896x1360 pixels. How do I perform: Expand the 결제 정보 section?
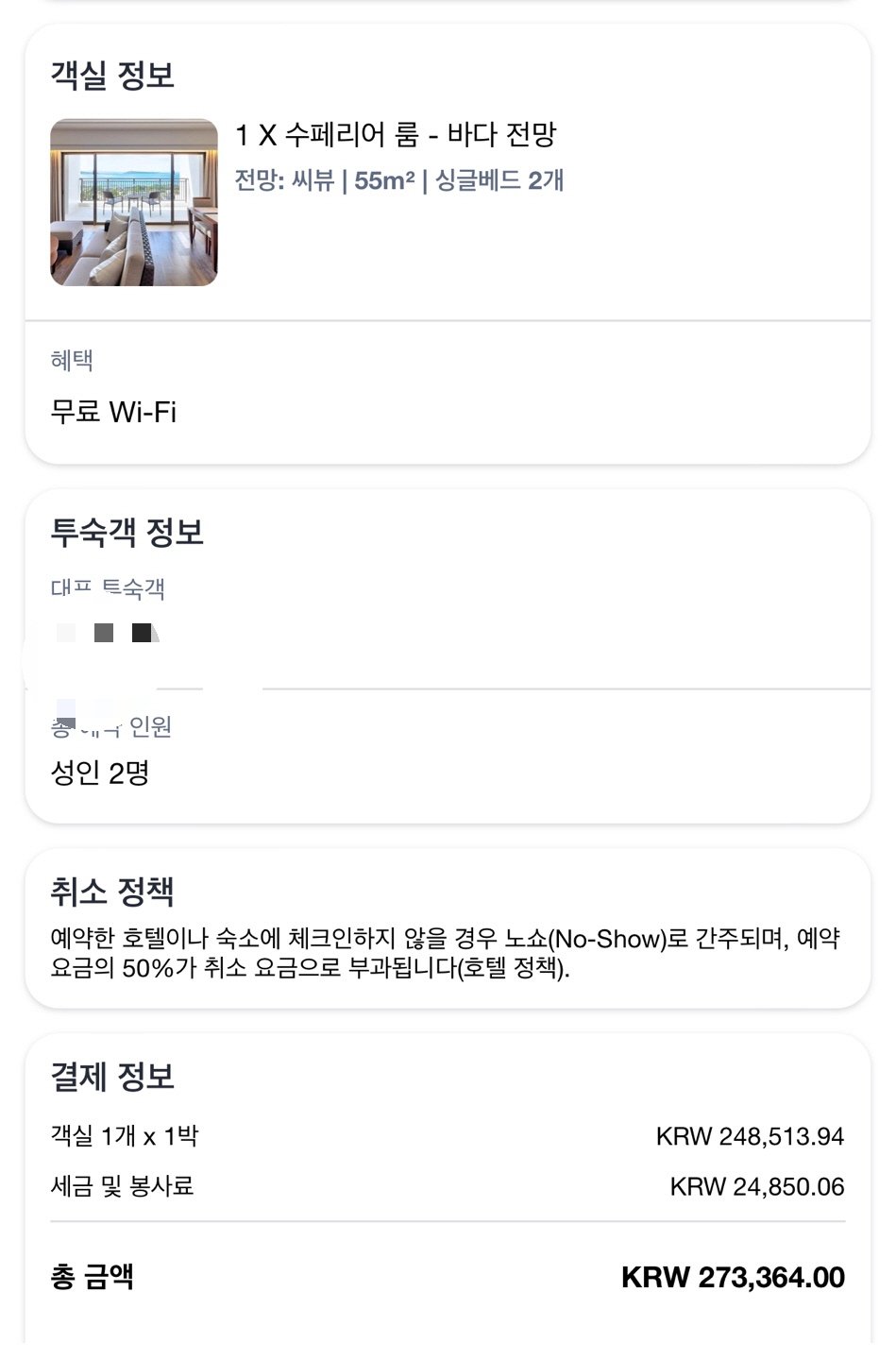click(x=110, y=1074)
